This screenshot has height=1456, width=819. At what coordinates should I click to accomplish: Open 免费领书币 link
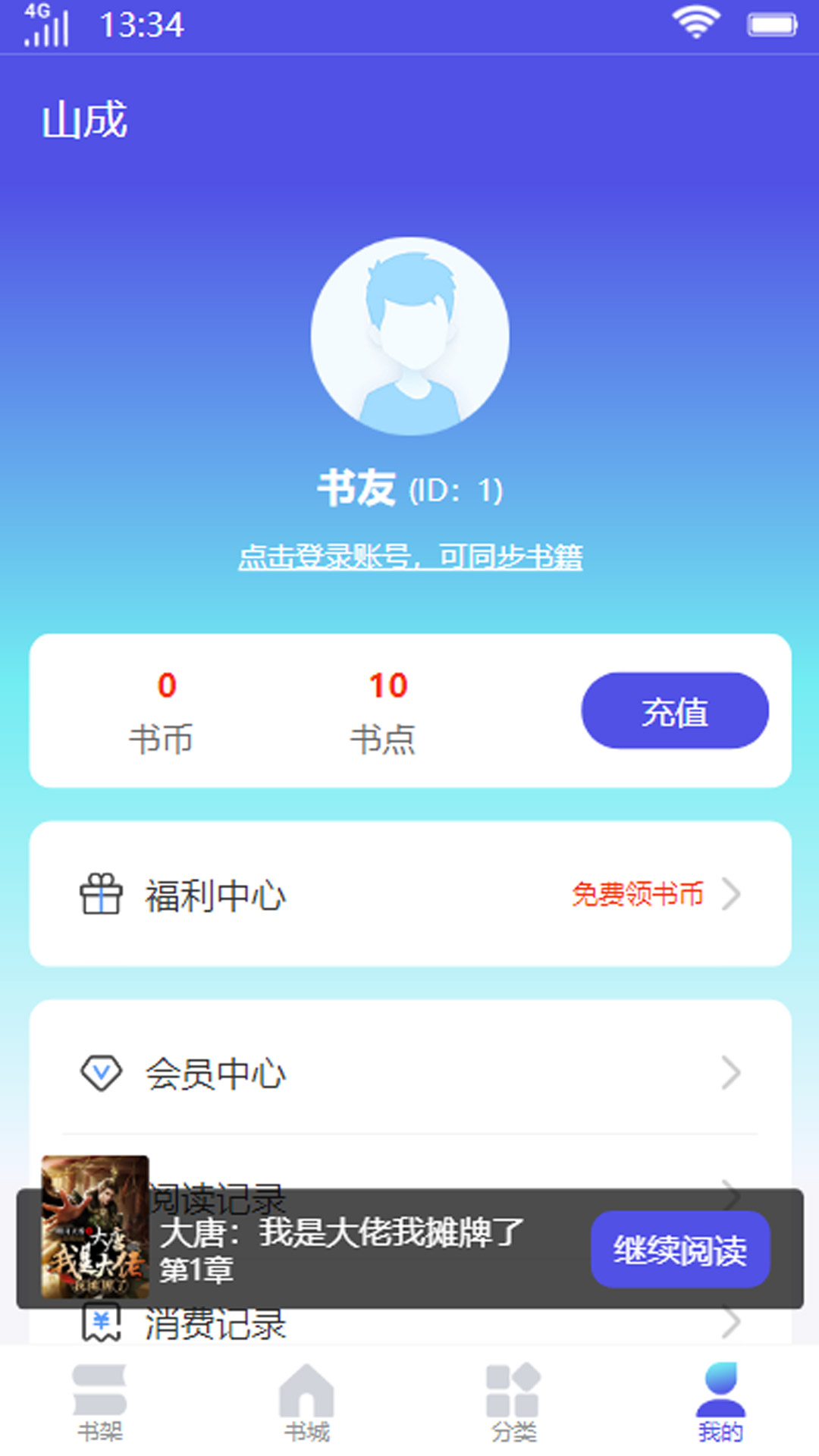pos(639,894)
